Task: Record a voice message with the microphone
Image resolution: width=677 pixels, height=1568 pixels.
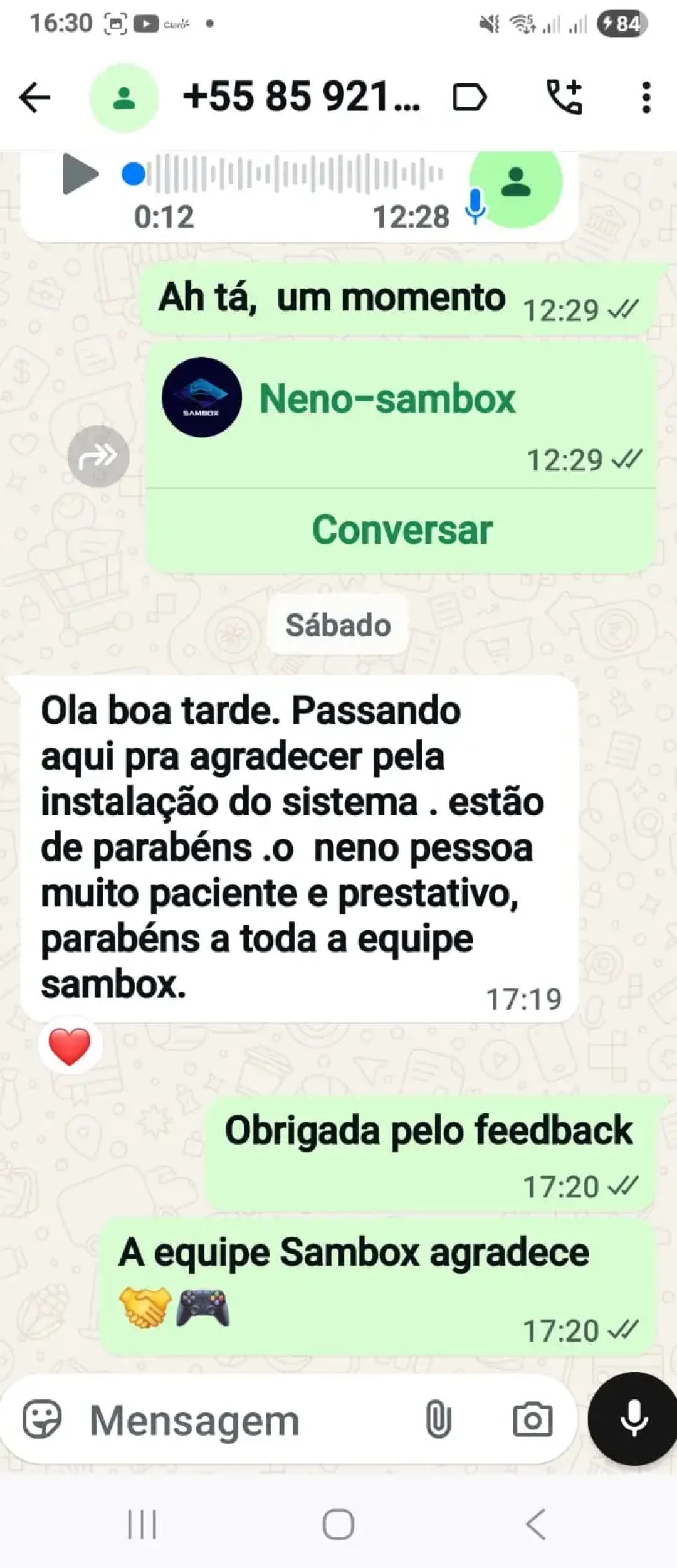Action: tap(633, 1418)
